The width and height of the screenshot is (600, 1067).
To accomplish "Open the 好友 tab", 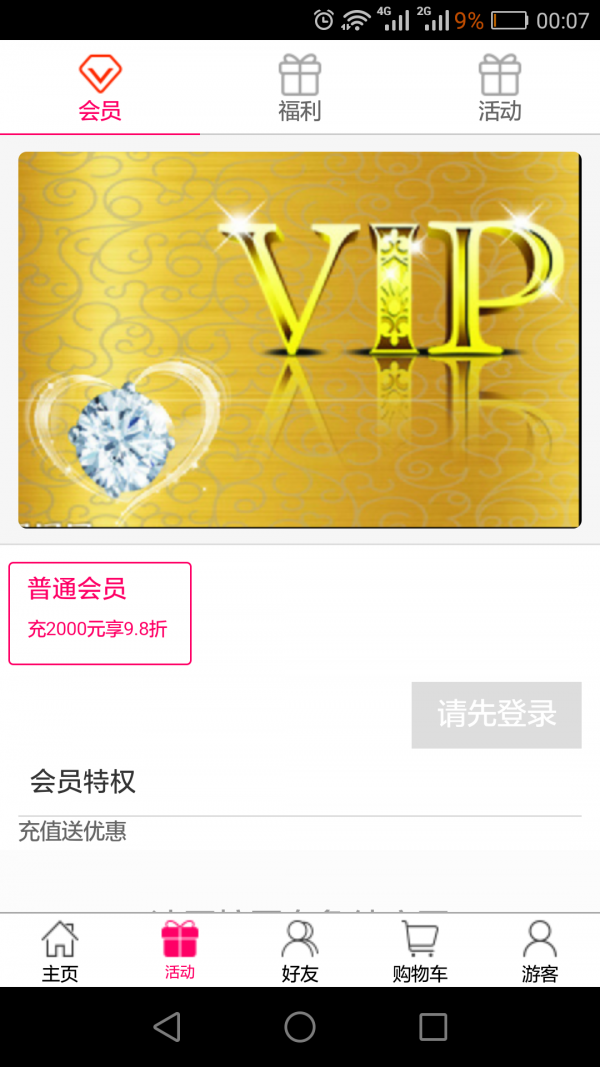I will [x=299, y=951].
